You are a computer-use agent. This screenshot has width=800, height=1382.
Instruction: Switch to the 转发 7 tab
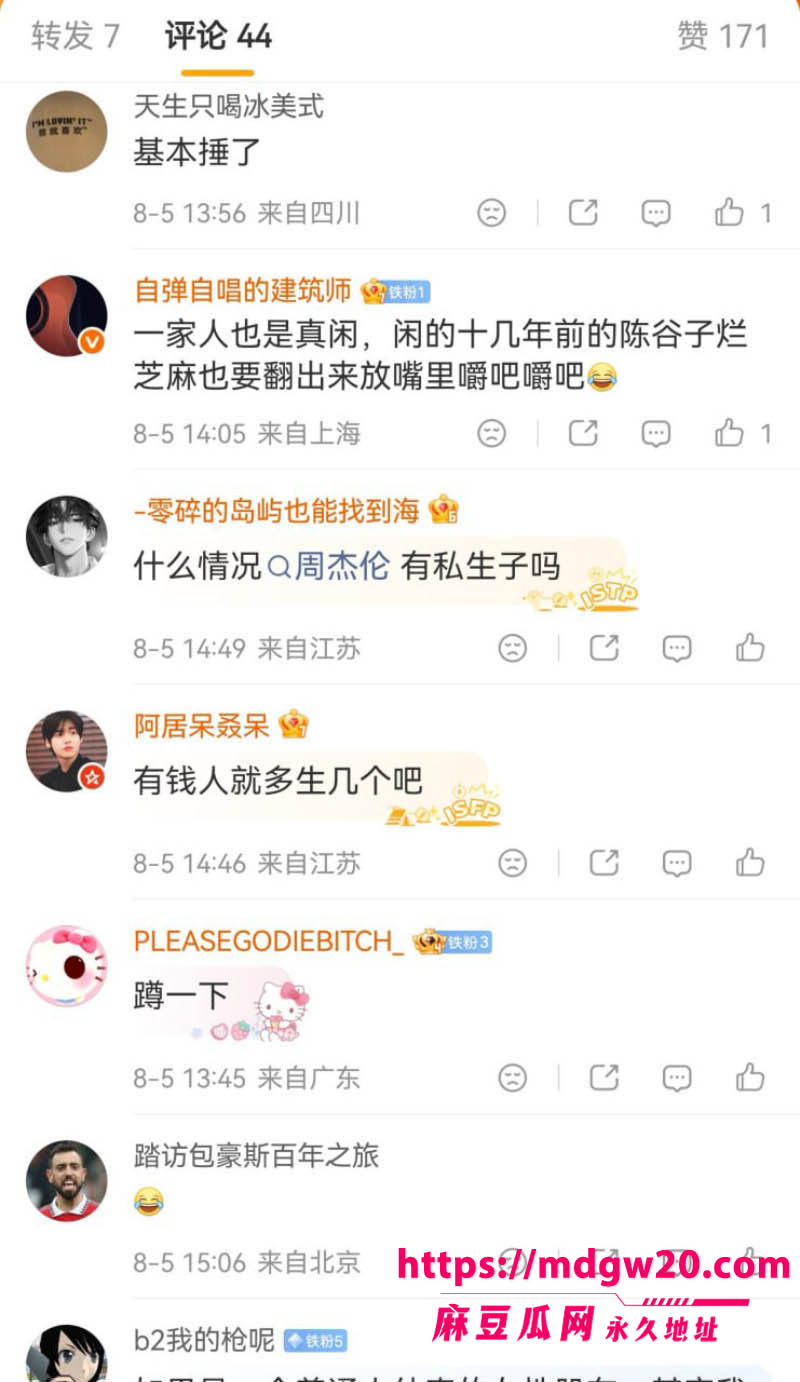[75, 37]
